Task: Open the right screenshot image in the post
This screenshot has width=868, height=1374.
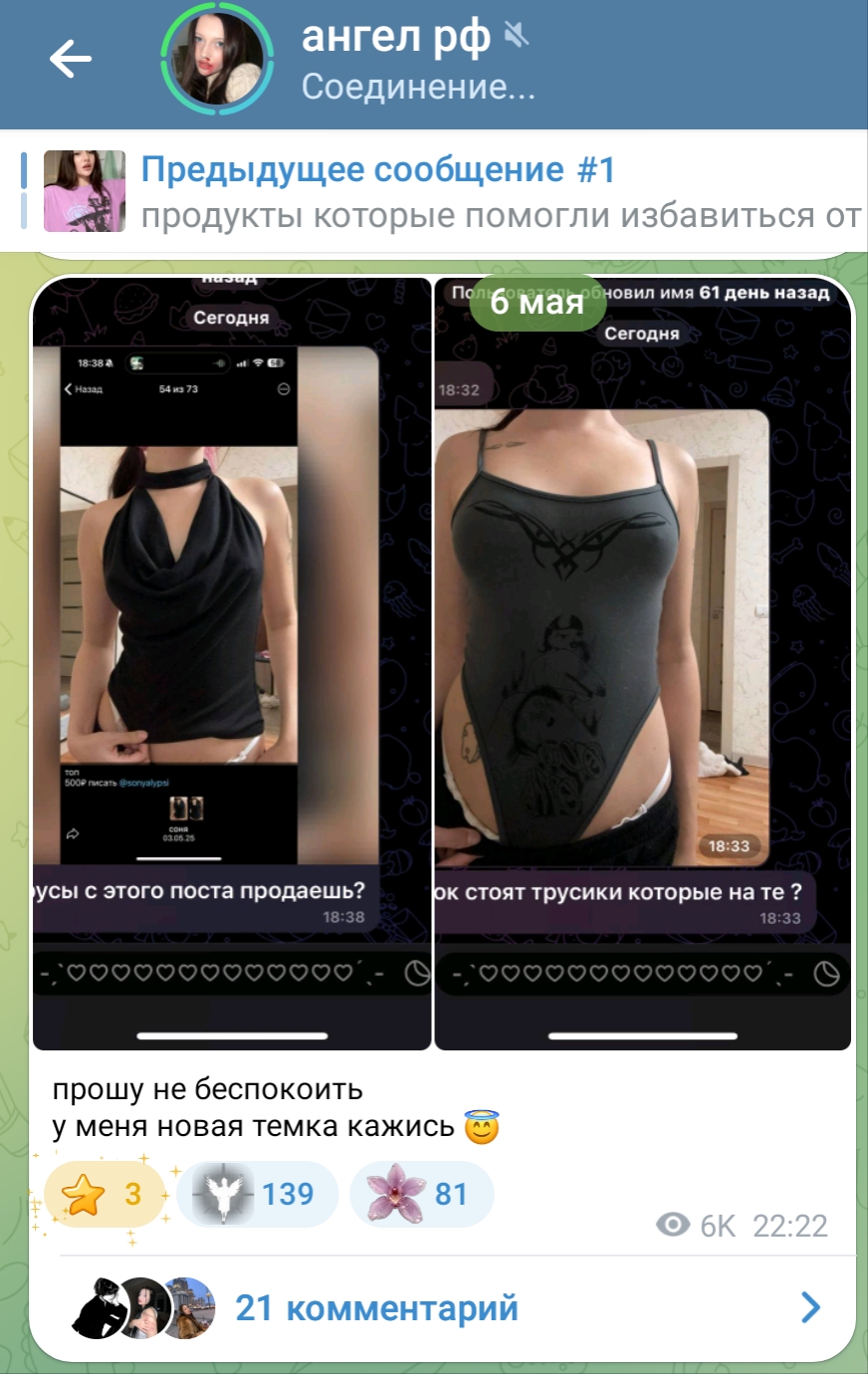Action: 643,663
